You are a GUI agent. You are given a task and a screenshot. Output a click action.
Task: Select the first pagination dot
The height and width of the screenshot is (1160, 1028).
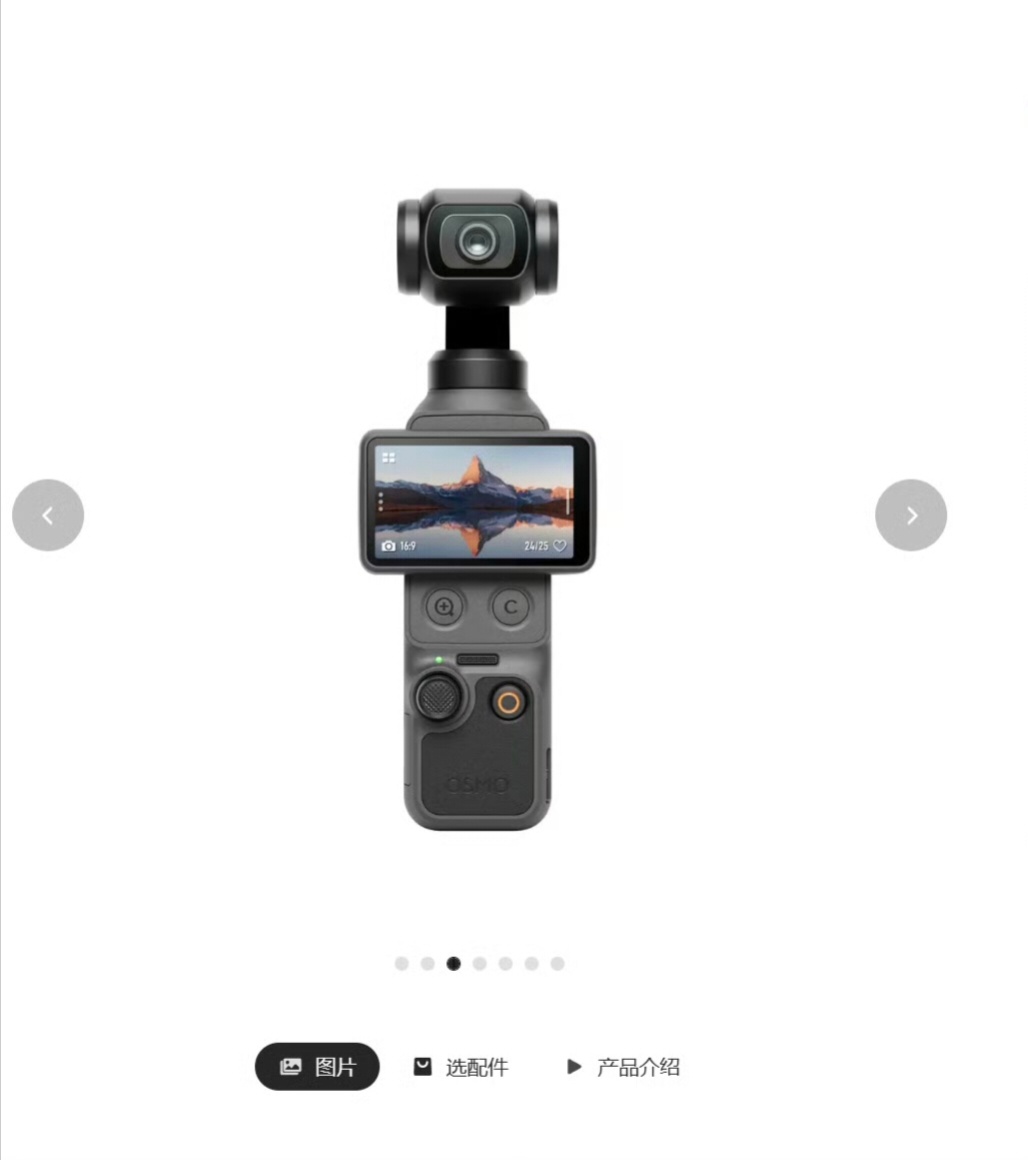click(401, 964)
